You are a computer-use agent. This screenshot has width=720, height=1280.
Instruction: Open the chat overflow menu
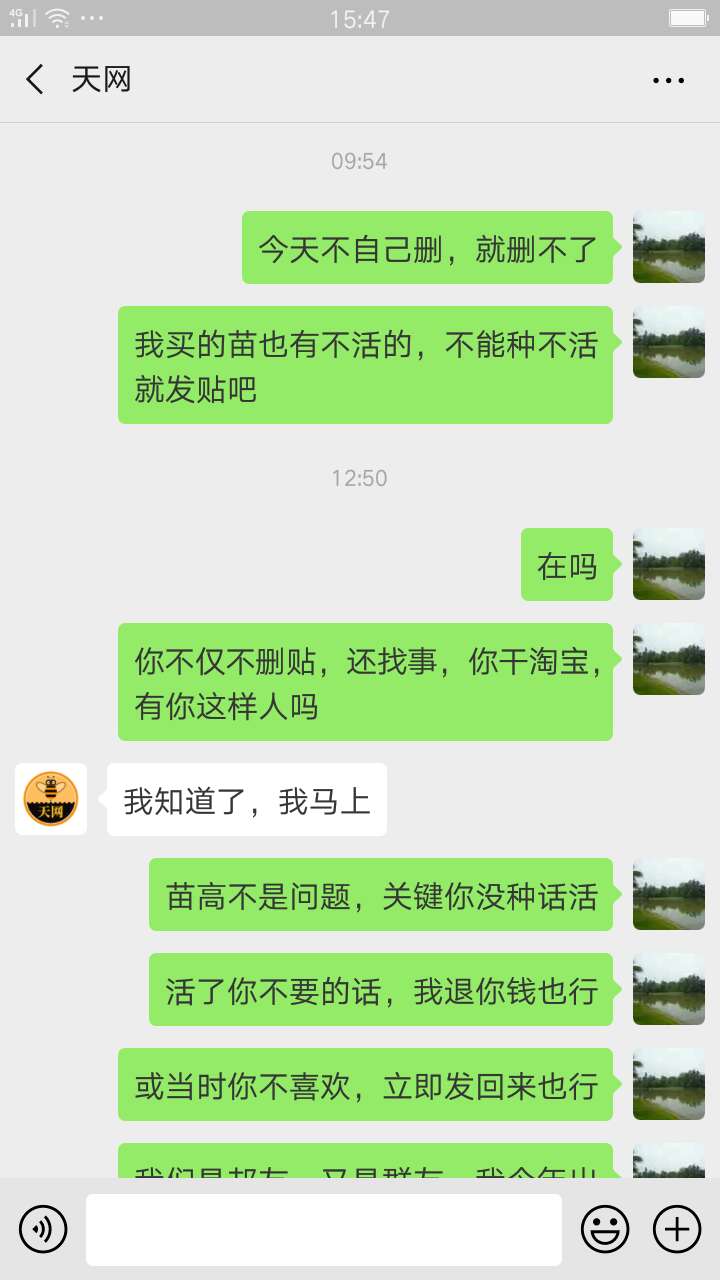668,81
